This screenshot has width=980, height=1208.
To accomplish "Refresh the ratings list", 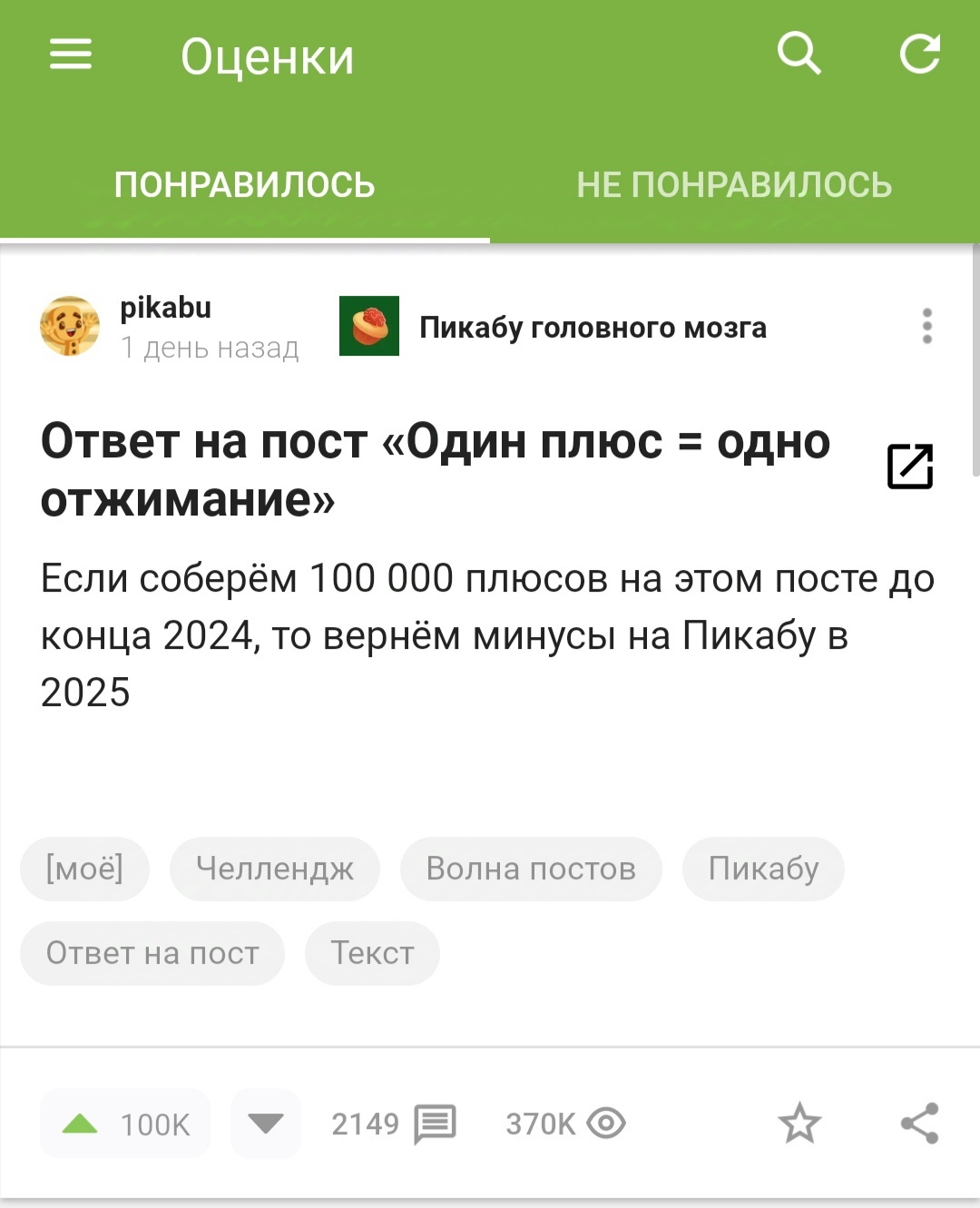I will pyautogui.click(x=919, y=54).
